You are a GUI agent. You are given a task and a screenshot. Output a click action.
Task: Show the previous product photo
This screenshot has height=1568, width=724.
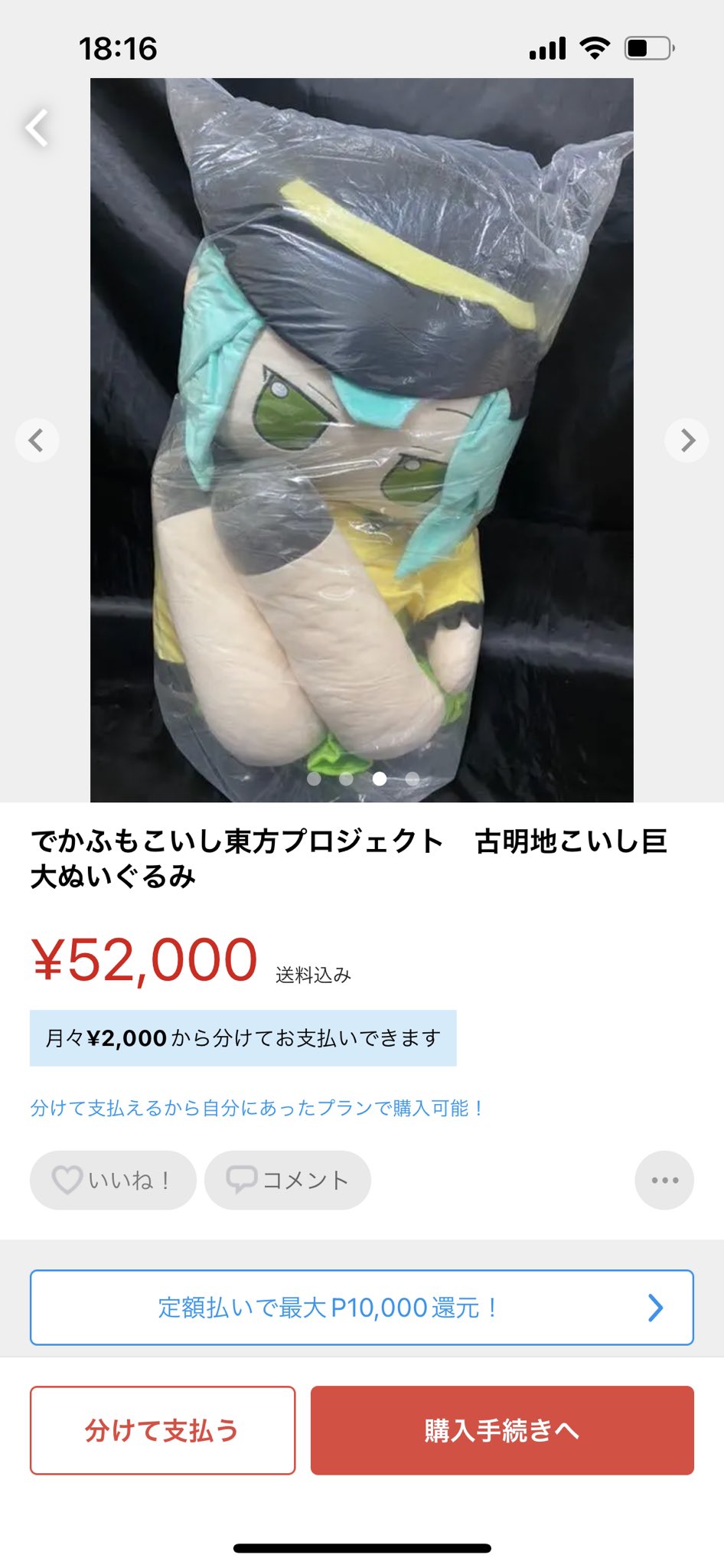(x=37, y=440)
